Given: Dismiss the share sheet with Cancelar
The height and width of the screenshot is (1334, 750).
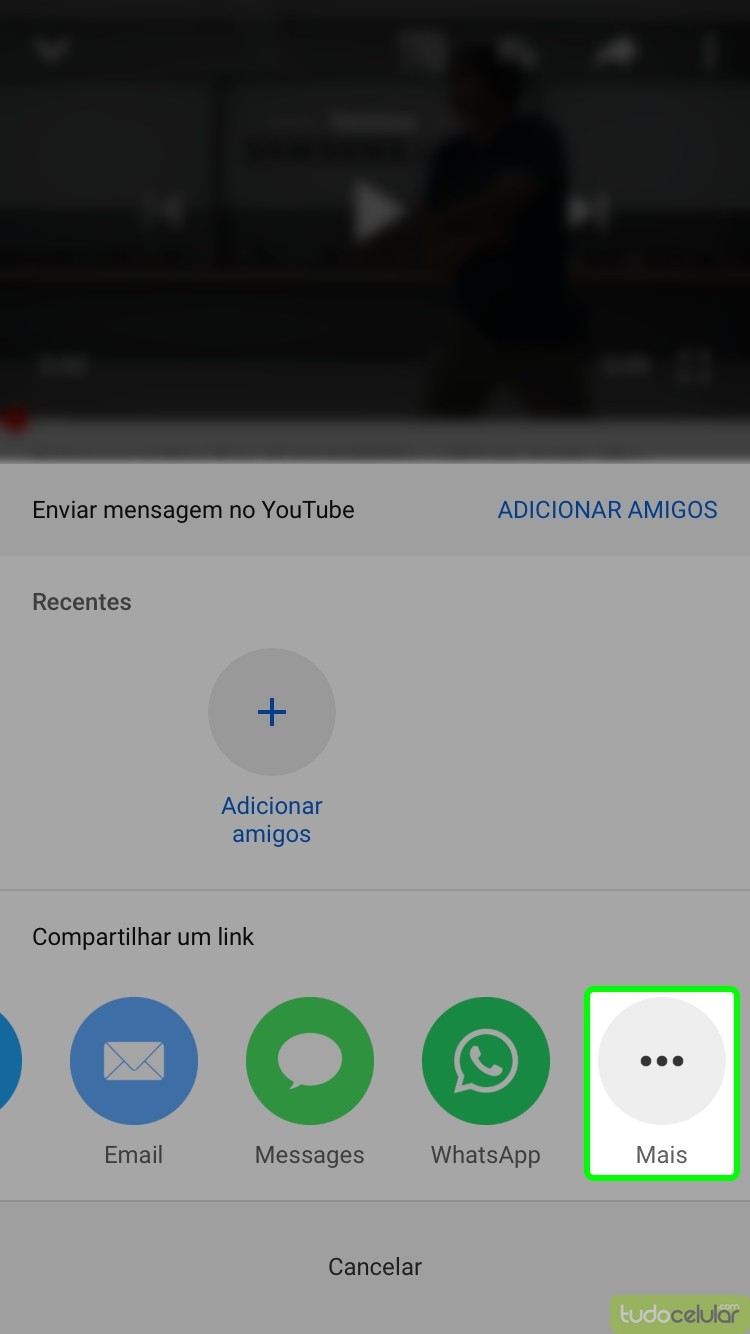Looking at the screenshot, I should [375, 1266].
